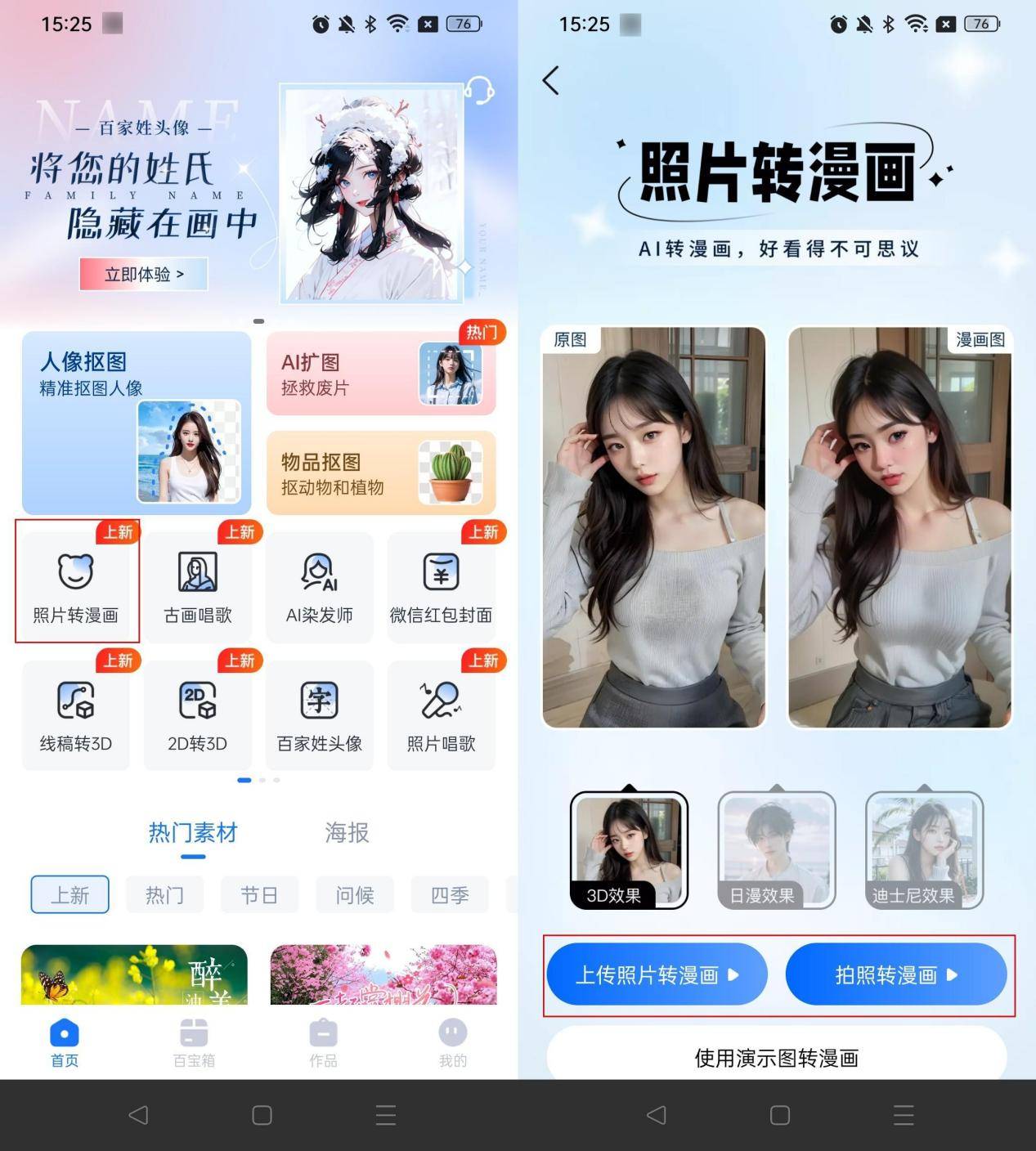Image resolution: width=1036 pixels, height=1151 pixels.
Task: Select the 日漫效果 style thumbnail
Action: point(775,849)
